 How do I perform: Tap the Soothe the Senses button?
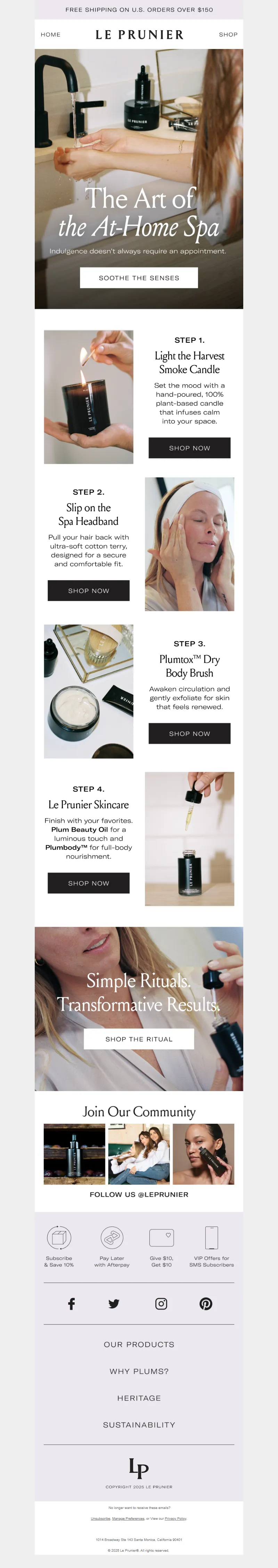pos(139,278)
